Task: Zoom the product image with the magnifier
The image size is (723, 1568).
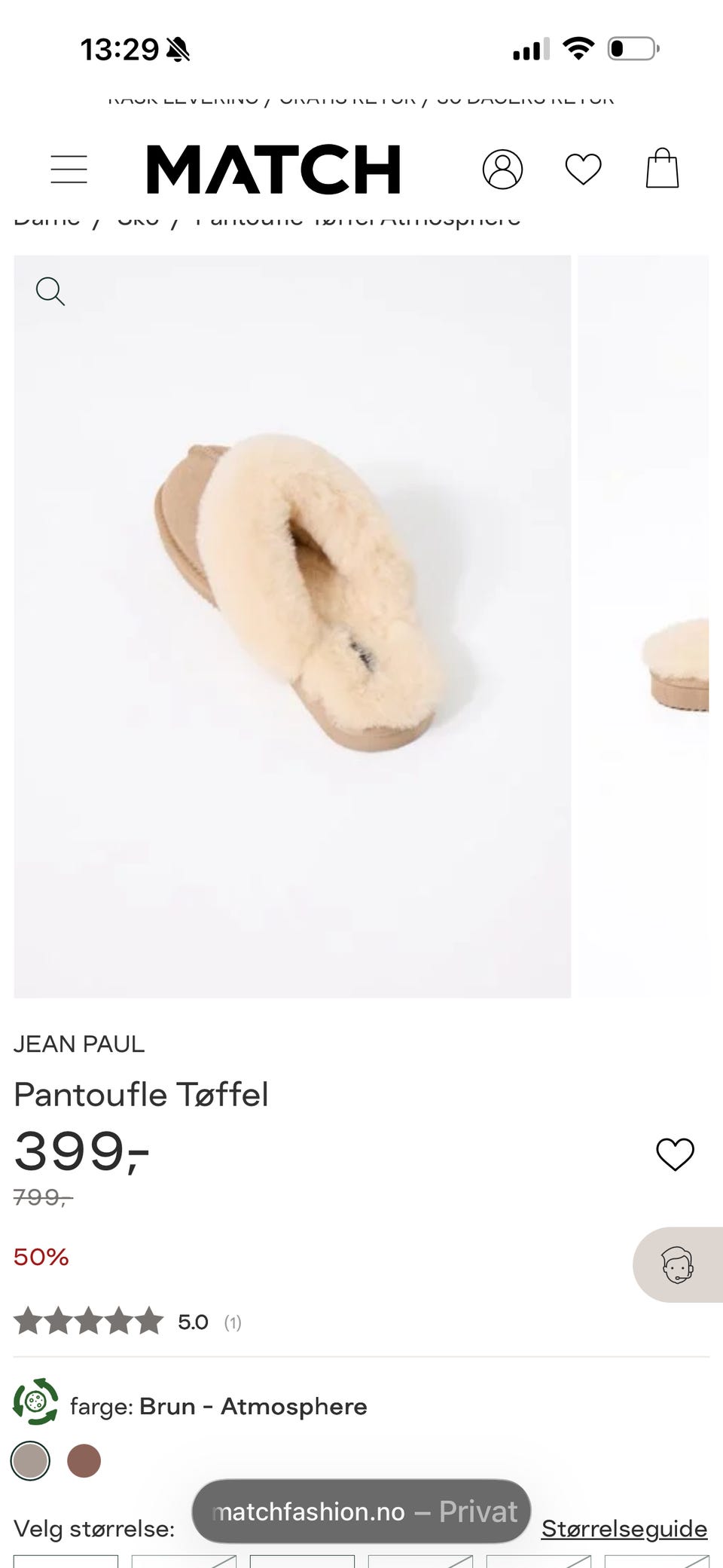Action: point(50,292)
